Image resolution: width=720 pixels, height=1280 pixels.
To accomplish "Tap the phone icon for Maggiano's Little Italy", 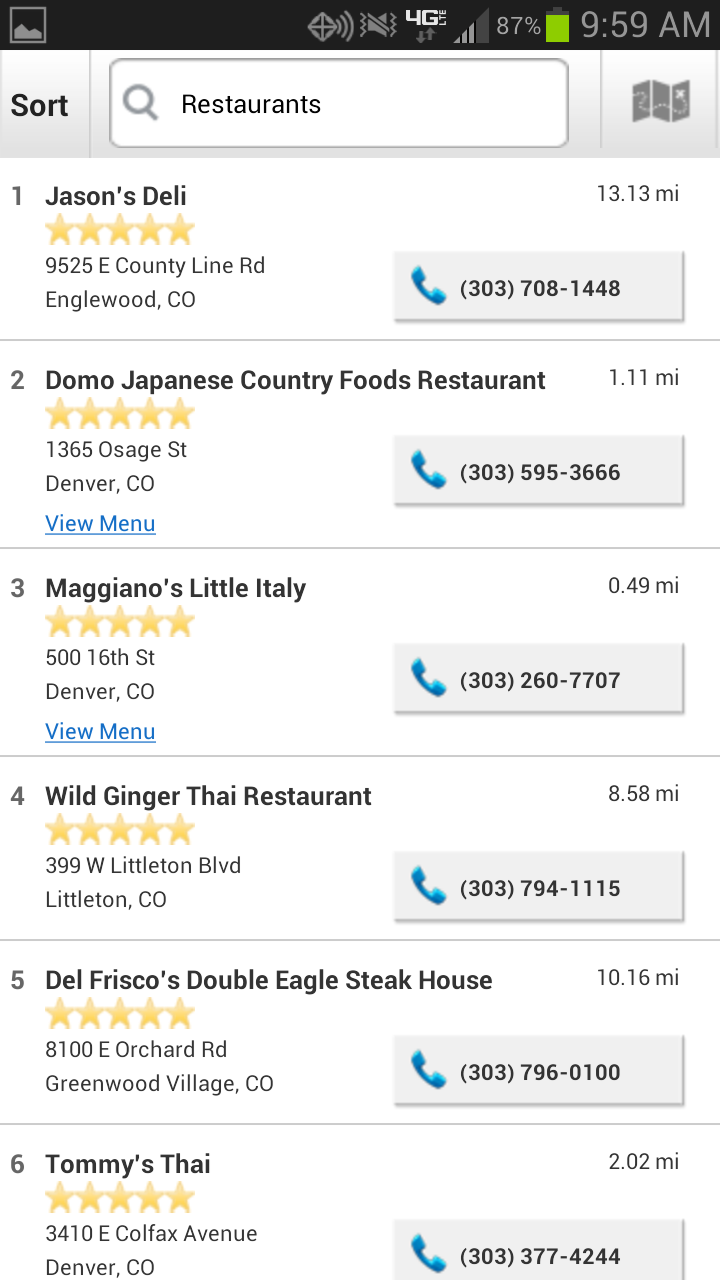I will pyautogui.click(x=430, y=678).
